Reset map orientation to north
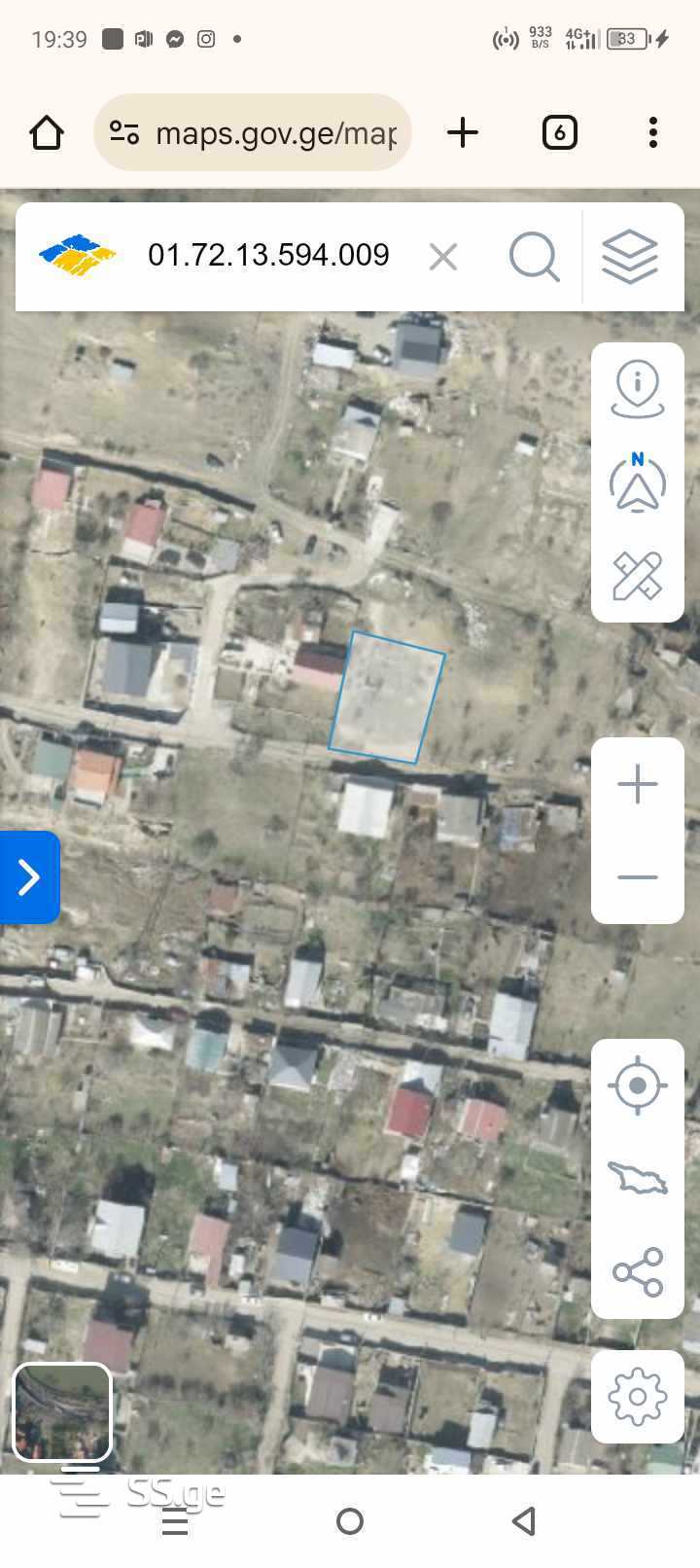This screenshot has width=700, height=1568. pos(638,482)
